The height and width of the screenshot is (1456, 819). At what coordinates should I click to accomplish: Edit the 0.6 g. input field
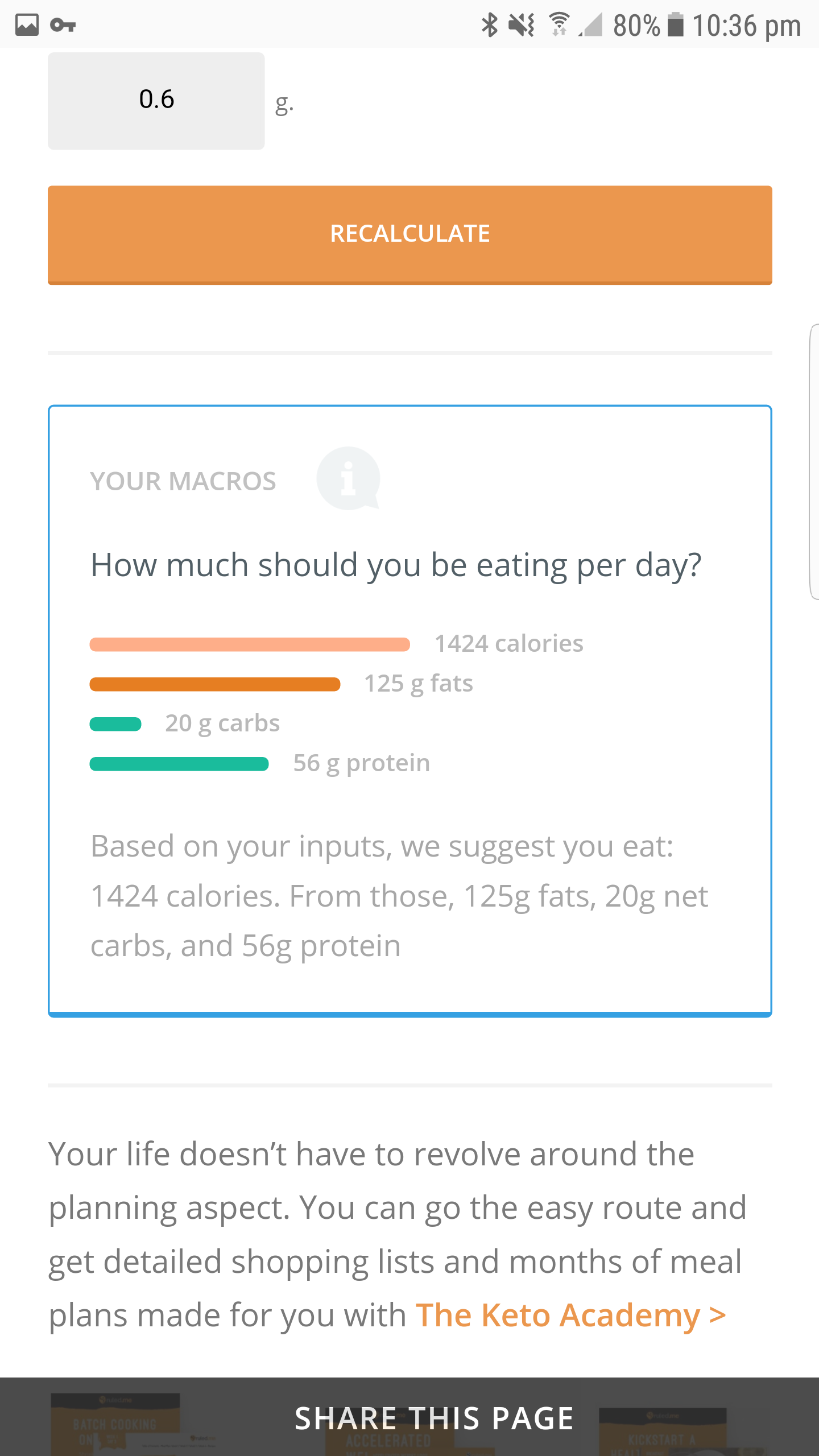point(156,101)
